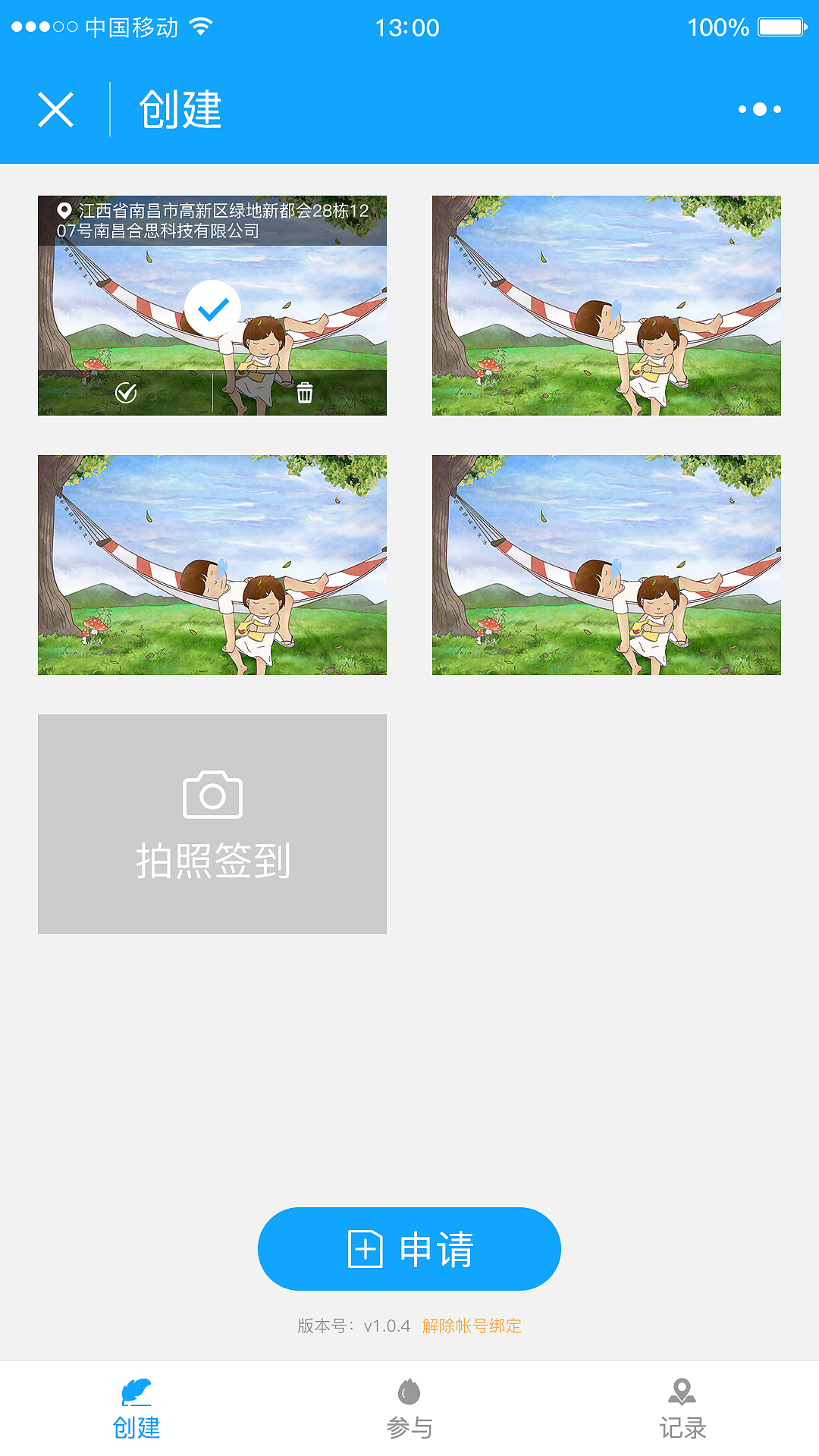Tap the trash icon to delete selected photo
Viewport: 819px width, 1456px height.
303,394
